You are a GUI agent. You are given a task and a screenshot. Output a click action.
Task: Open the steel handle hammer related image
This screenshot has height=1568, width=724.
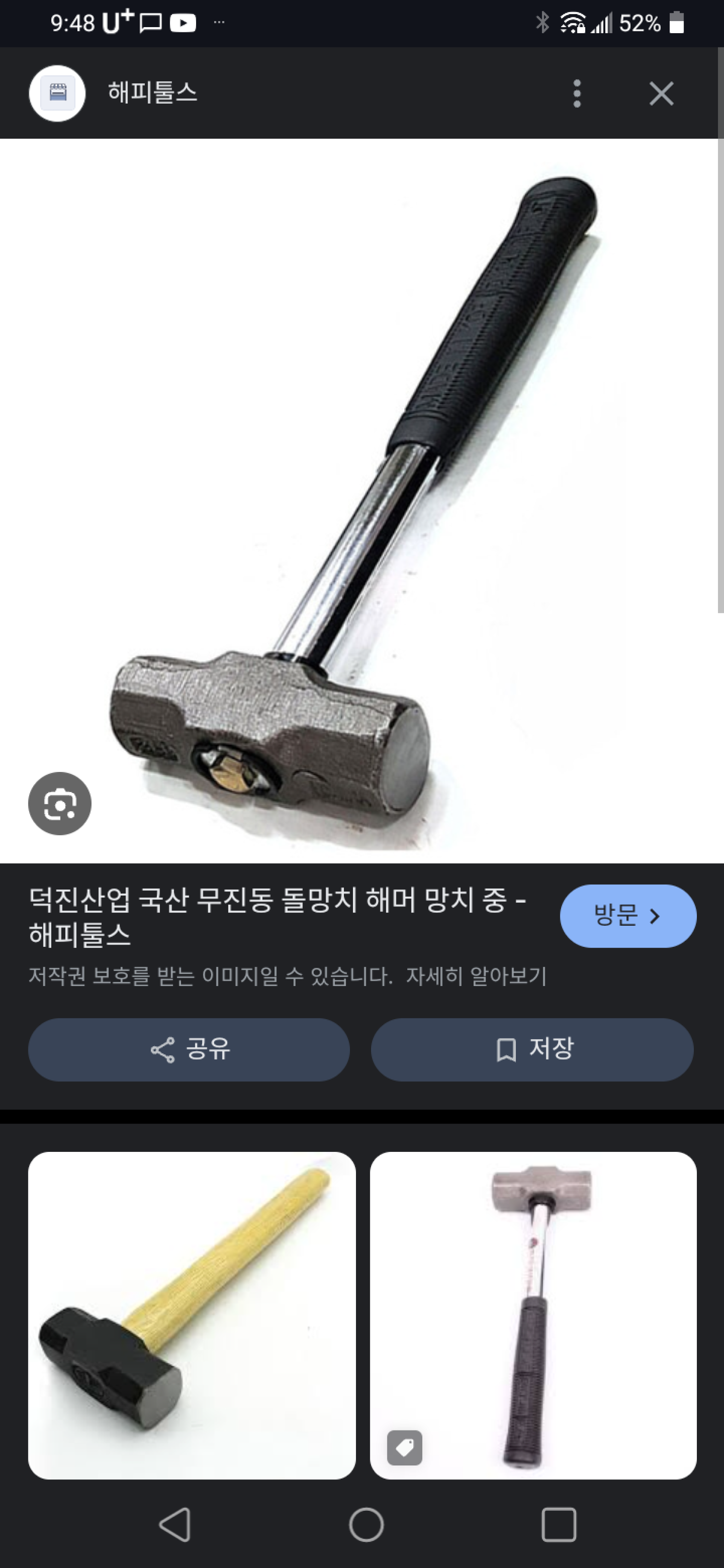(533, 1315)
